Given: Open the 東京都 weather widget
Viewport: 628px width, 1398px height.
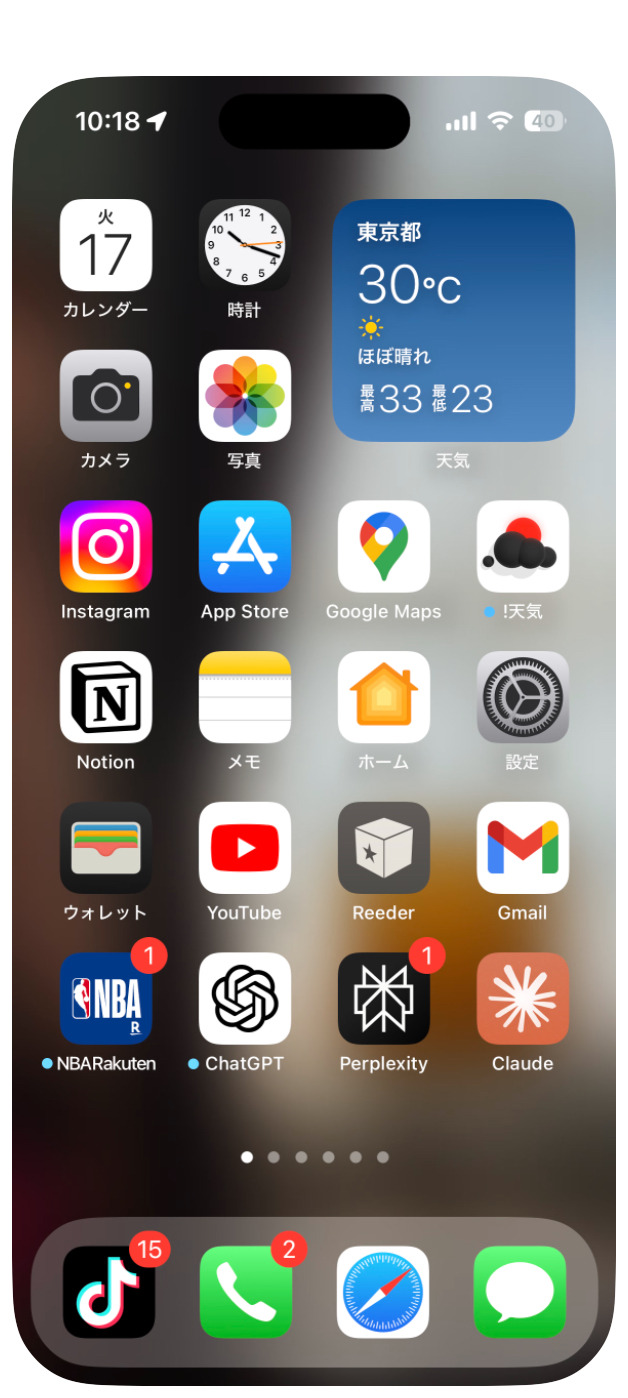Looking at the screenshot, I should click(x=453, y=320).
